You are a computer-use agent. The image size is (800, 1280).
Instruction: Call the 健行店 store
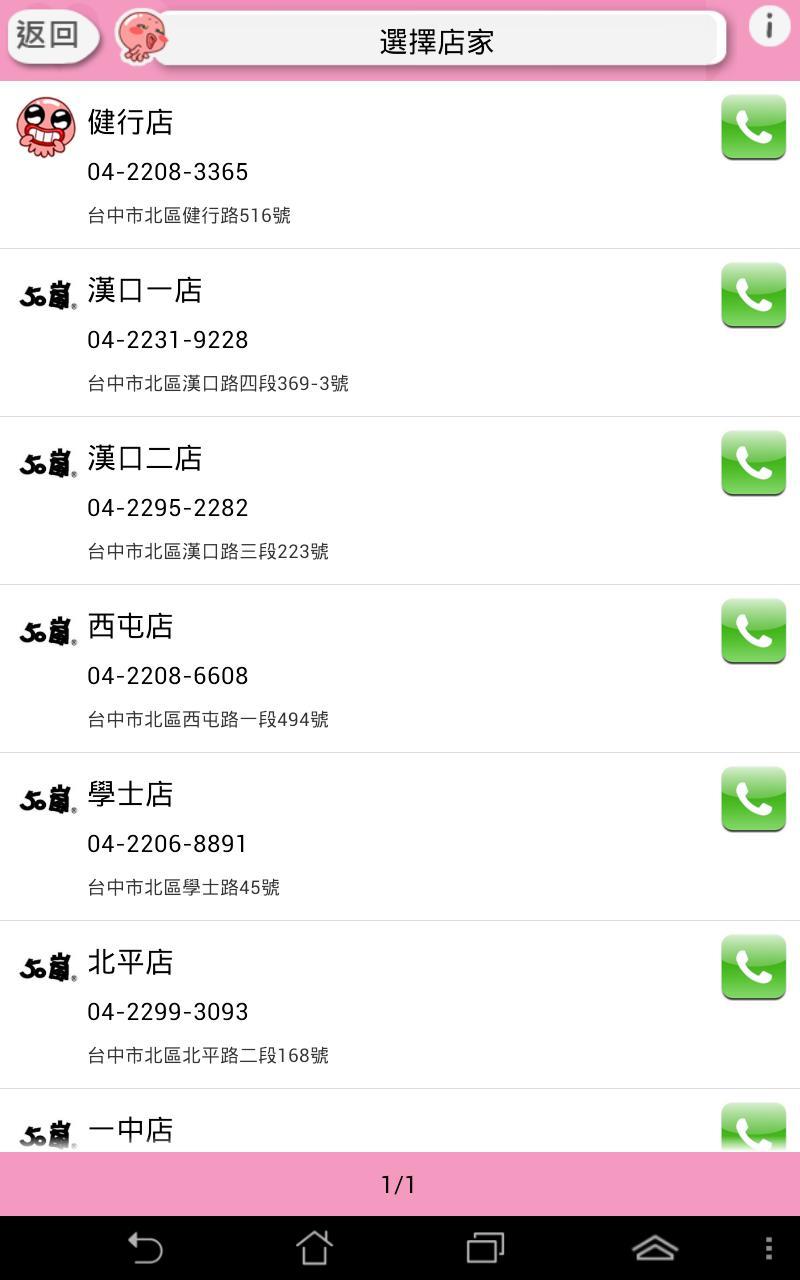point(753,127)
